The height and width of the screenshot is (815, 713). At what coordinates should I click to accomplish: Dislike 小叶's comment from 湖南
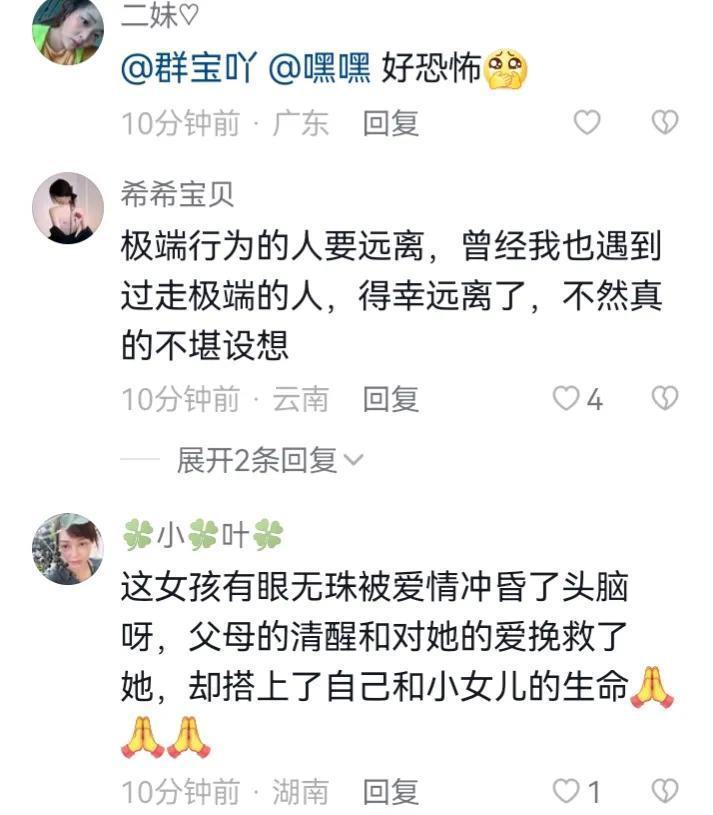point(665,792)
